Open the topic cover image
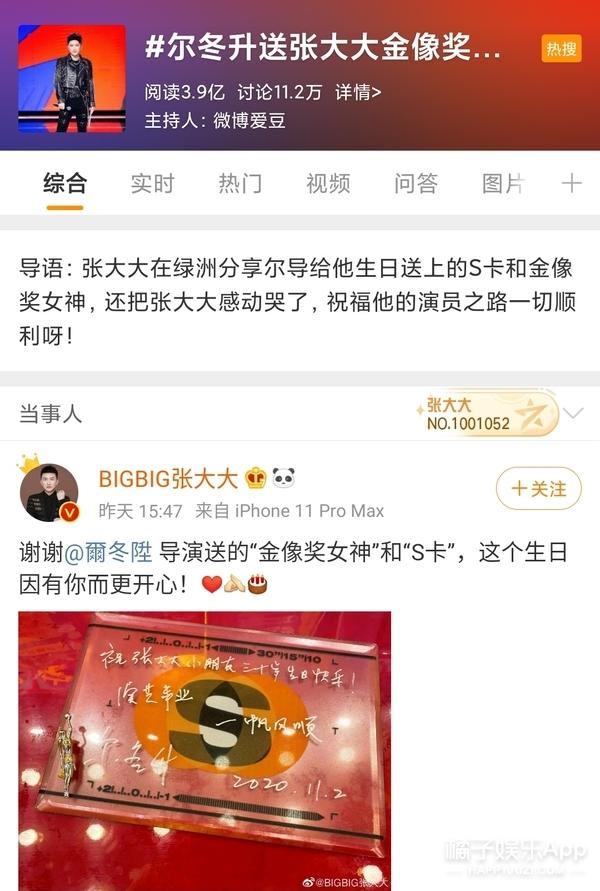This screenshot has width=600, height=891. tap(71, 79)
